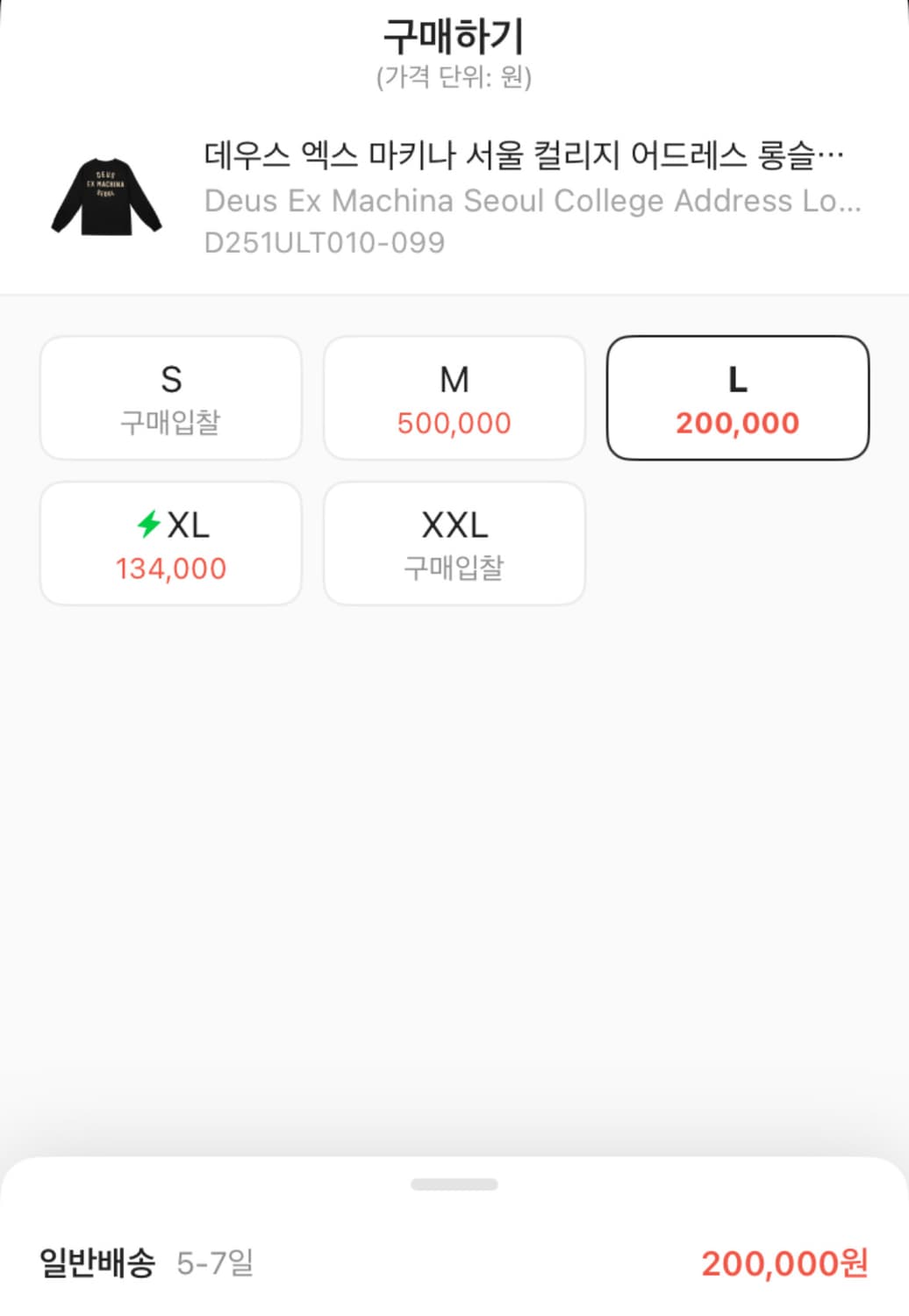Choose 일반배송 for 200,000원
This screenshot has height=1316, width=909.
point(454,1262)
